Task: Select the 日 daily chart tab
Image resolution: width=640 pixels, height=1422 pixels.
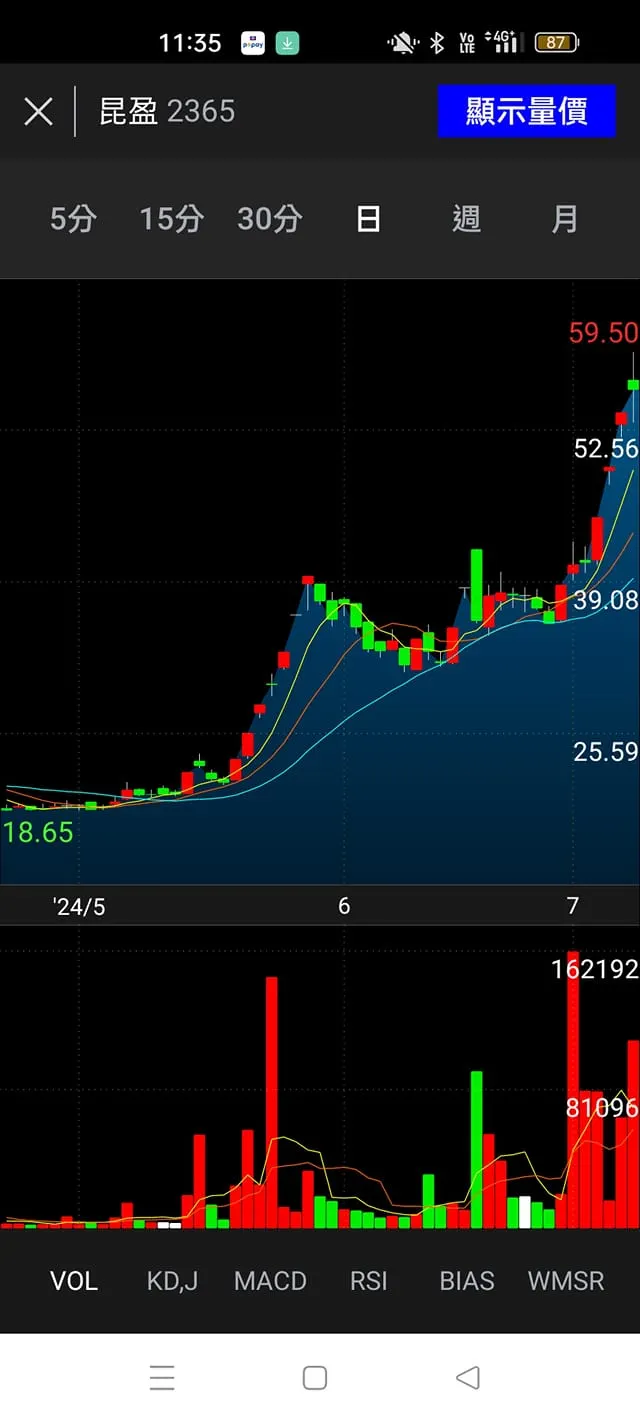Action: click(x=368, y=219)
